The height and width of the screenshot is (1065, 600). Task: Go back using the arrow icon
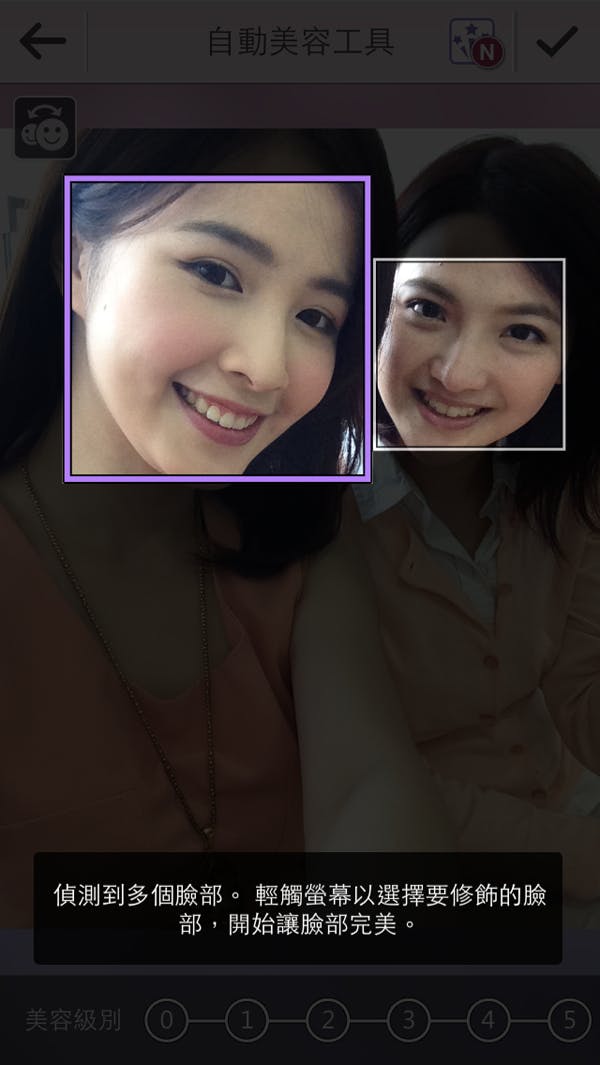coord(42,40)
